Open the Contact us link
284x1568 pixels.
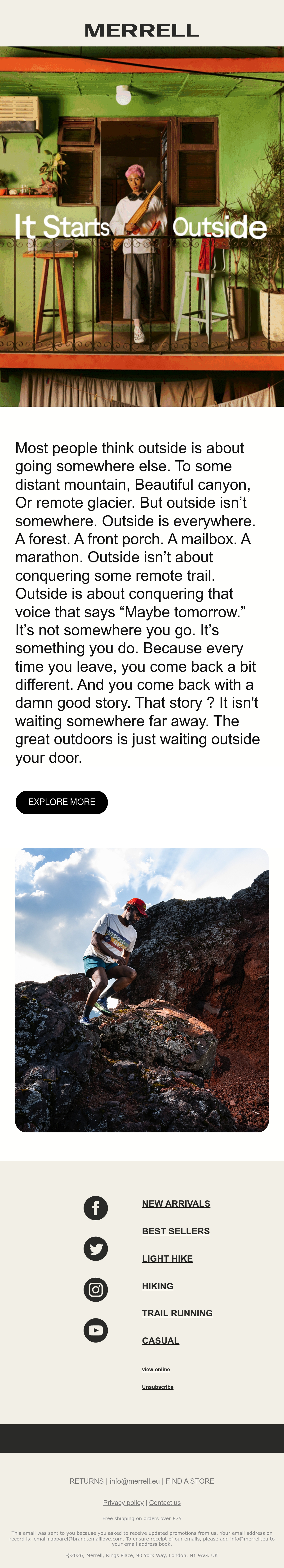tap(165, 1502)
